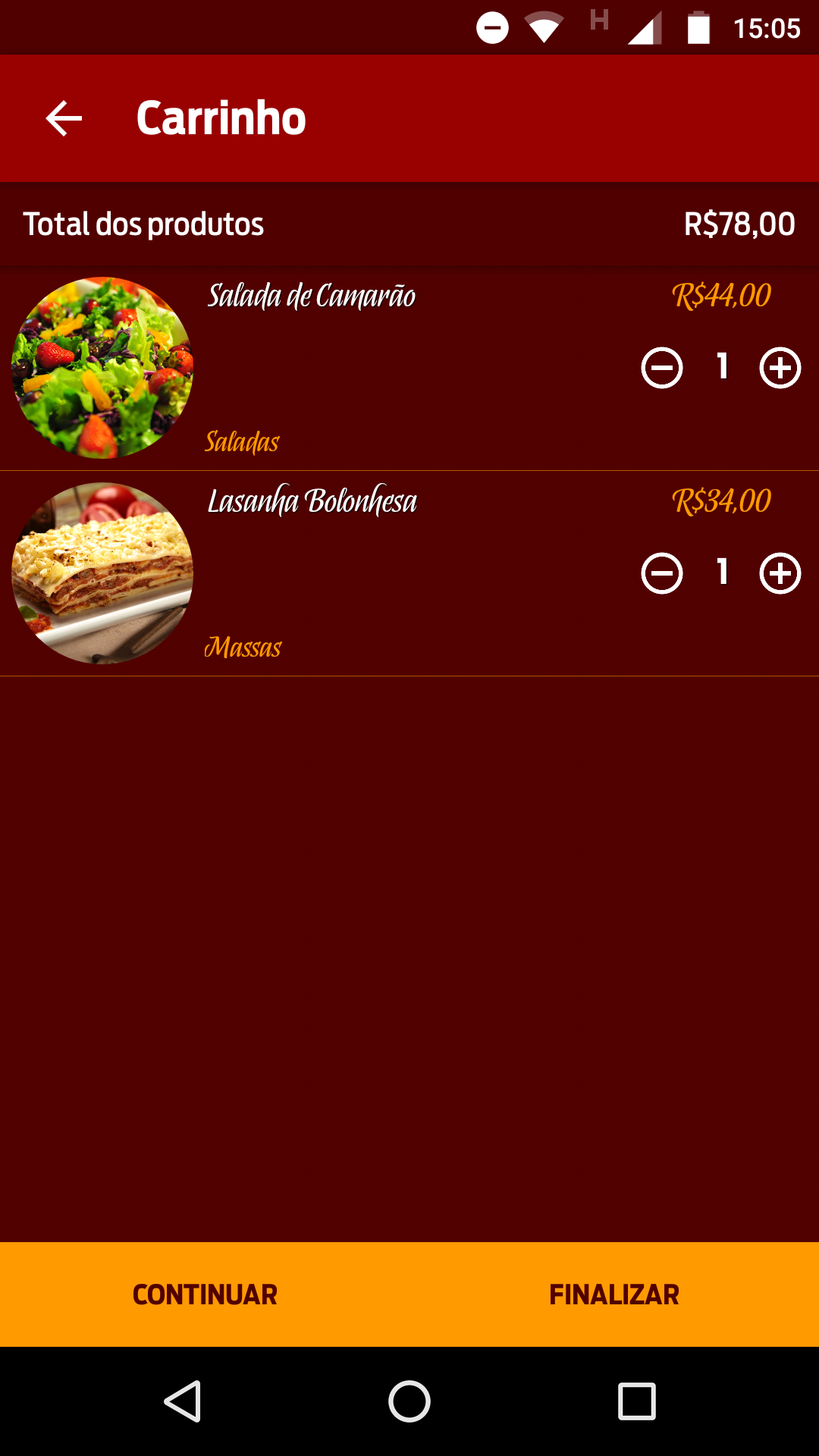Finalize the order with Finalizar

pos(614,1294)
